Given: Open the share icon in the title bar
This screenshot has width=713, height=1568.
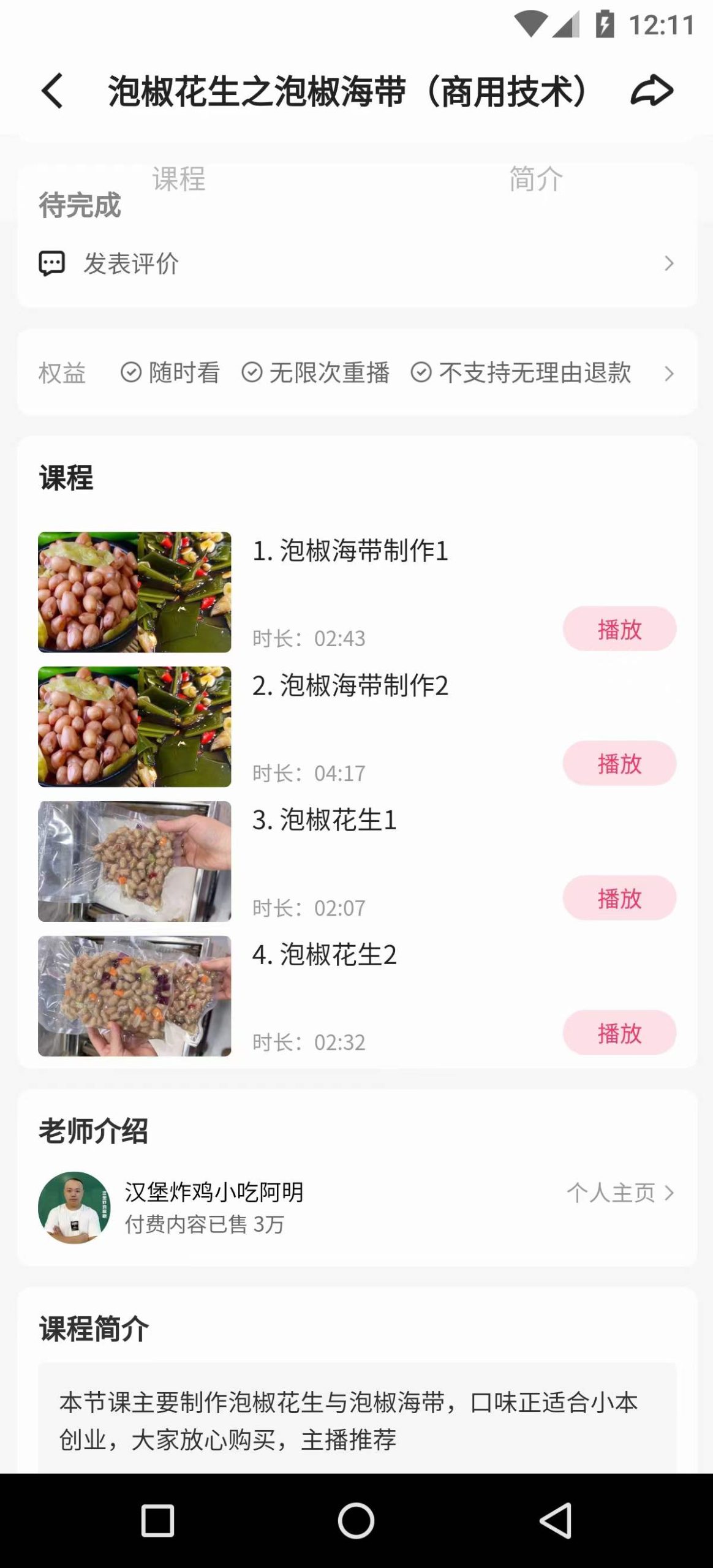Looking at the screenshot, I should pyautogui.click(x=651, y=91).
